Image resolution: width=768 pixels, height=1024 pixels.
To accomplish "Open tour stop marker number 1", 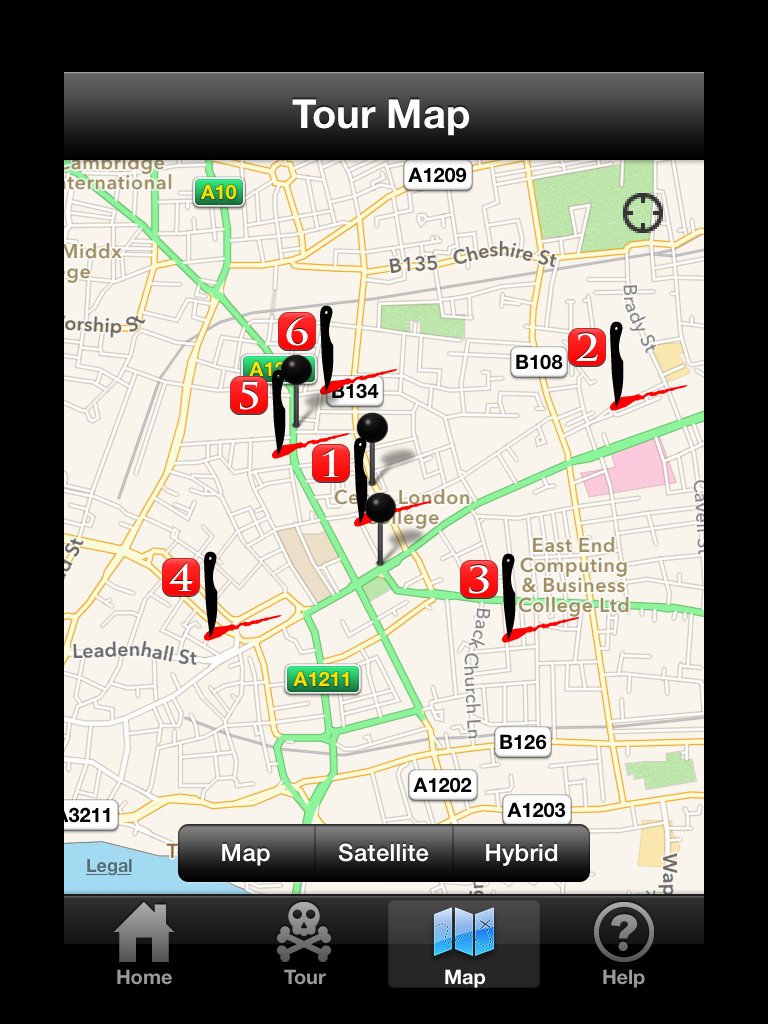I will [331, 464].
